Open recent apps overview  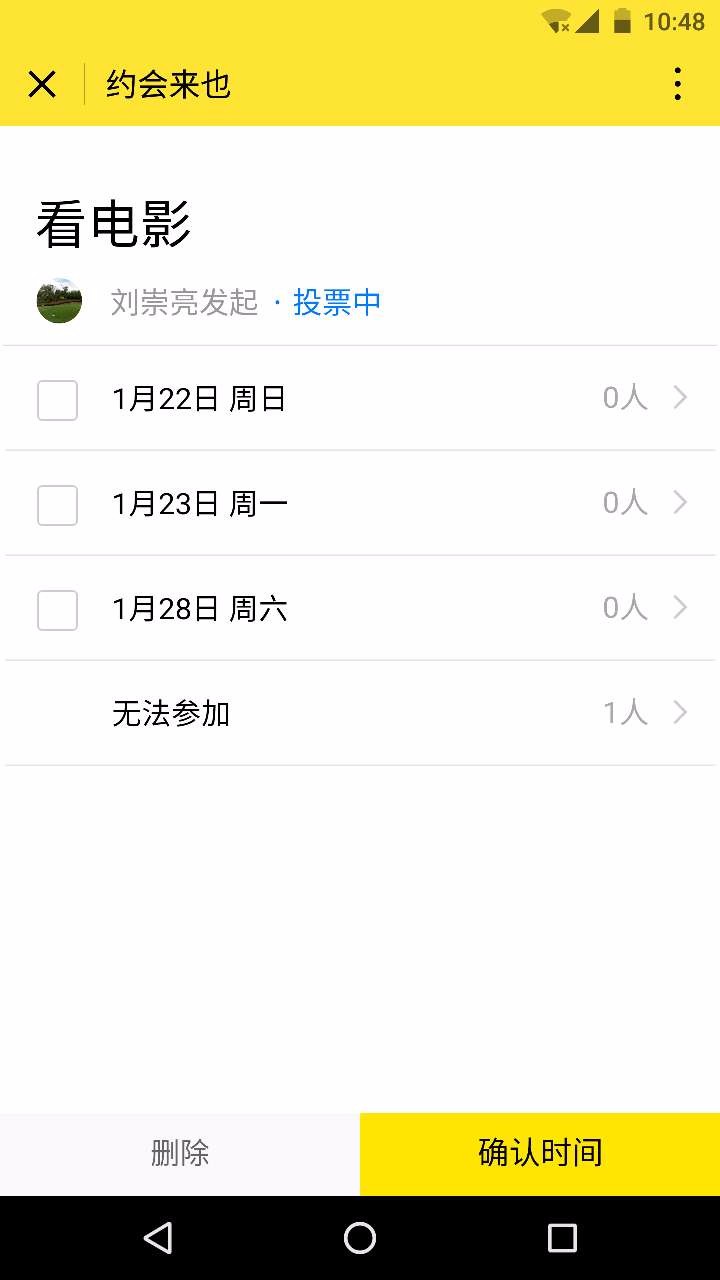562,1238
